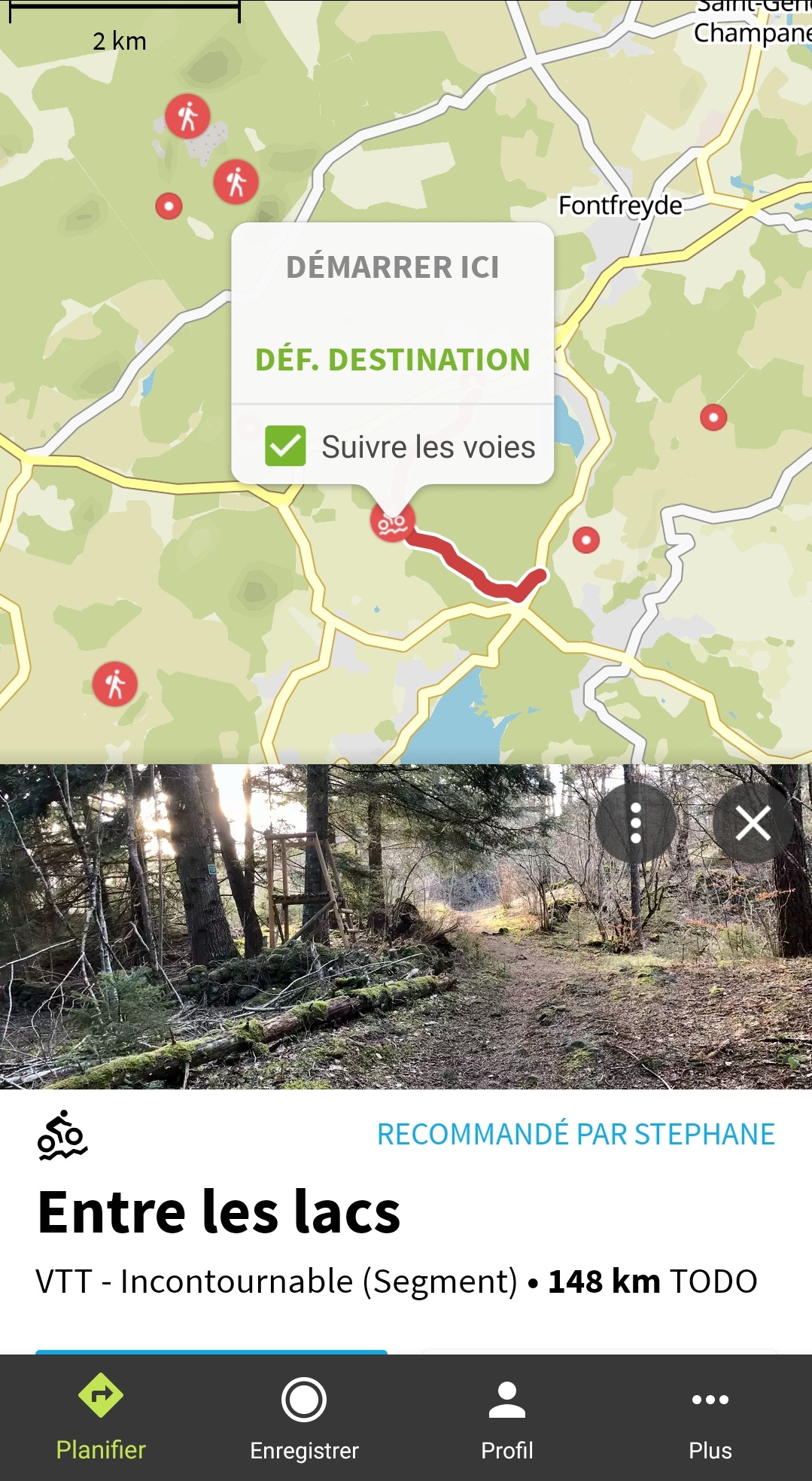Screen dimensions: 812x1481
Task: Open the Profil tab
Action: [507, 1418]
